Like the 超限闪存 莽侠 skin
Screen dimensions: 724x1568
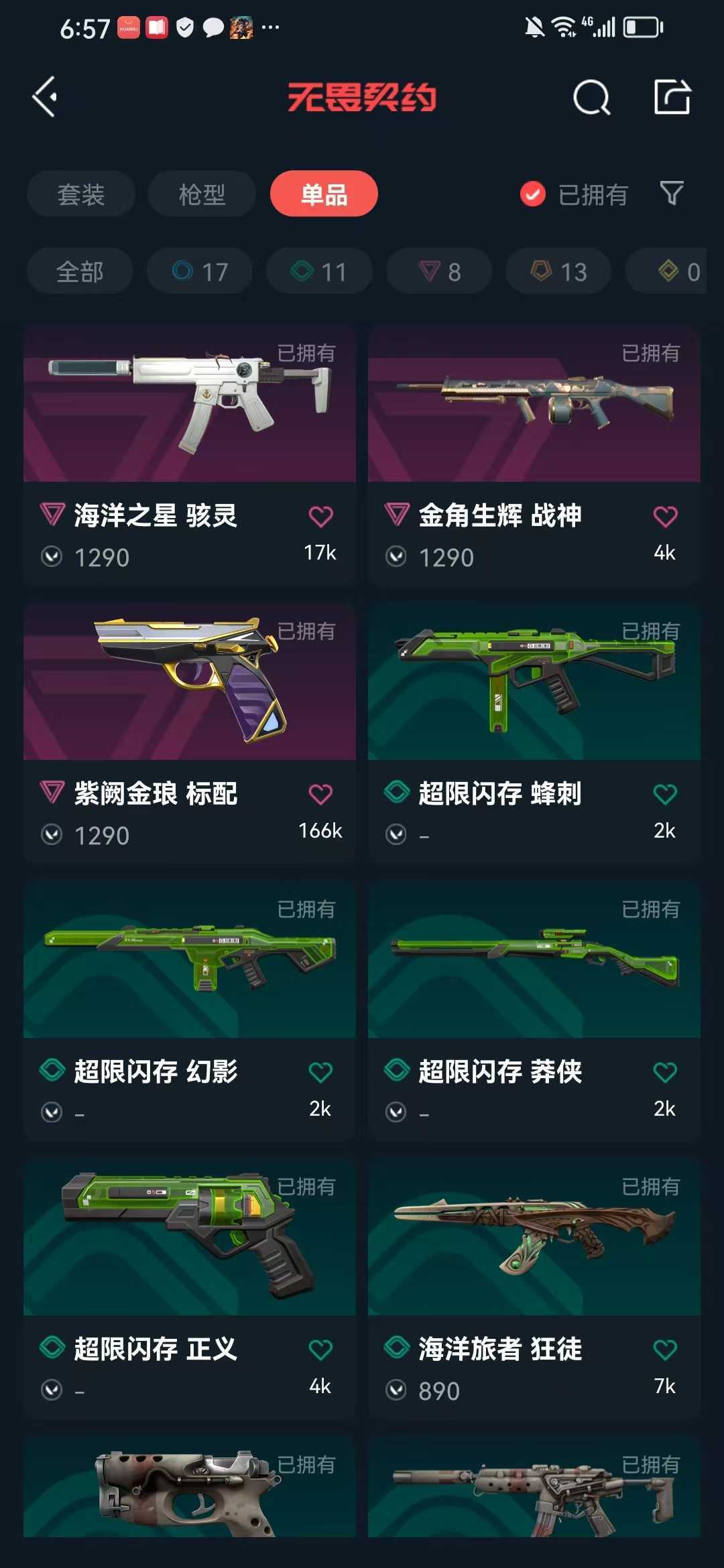coord(665,1073)
